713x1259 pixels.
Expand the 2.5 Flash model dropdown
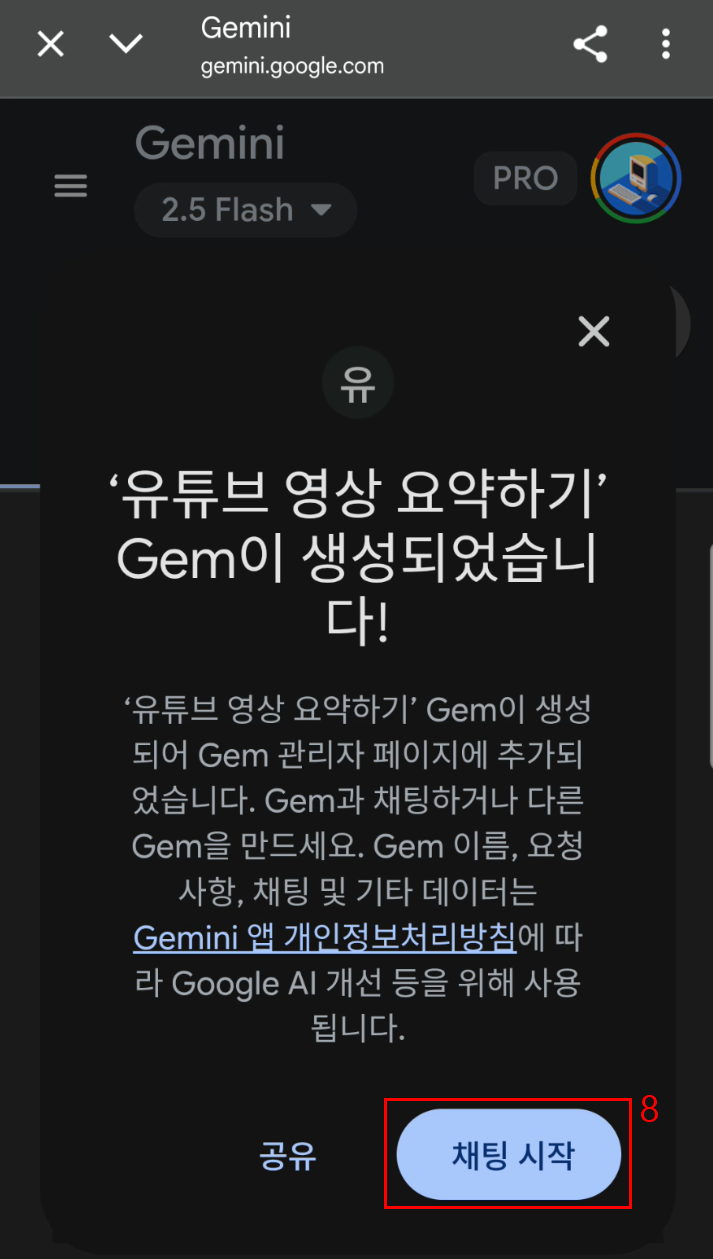245,210
